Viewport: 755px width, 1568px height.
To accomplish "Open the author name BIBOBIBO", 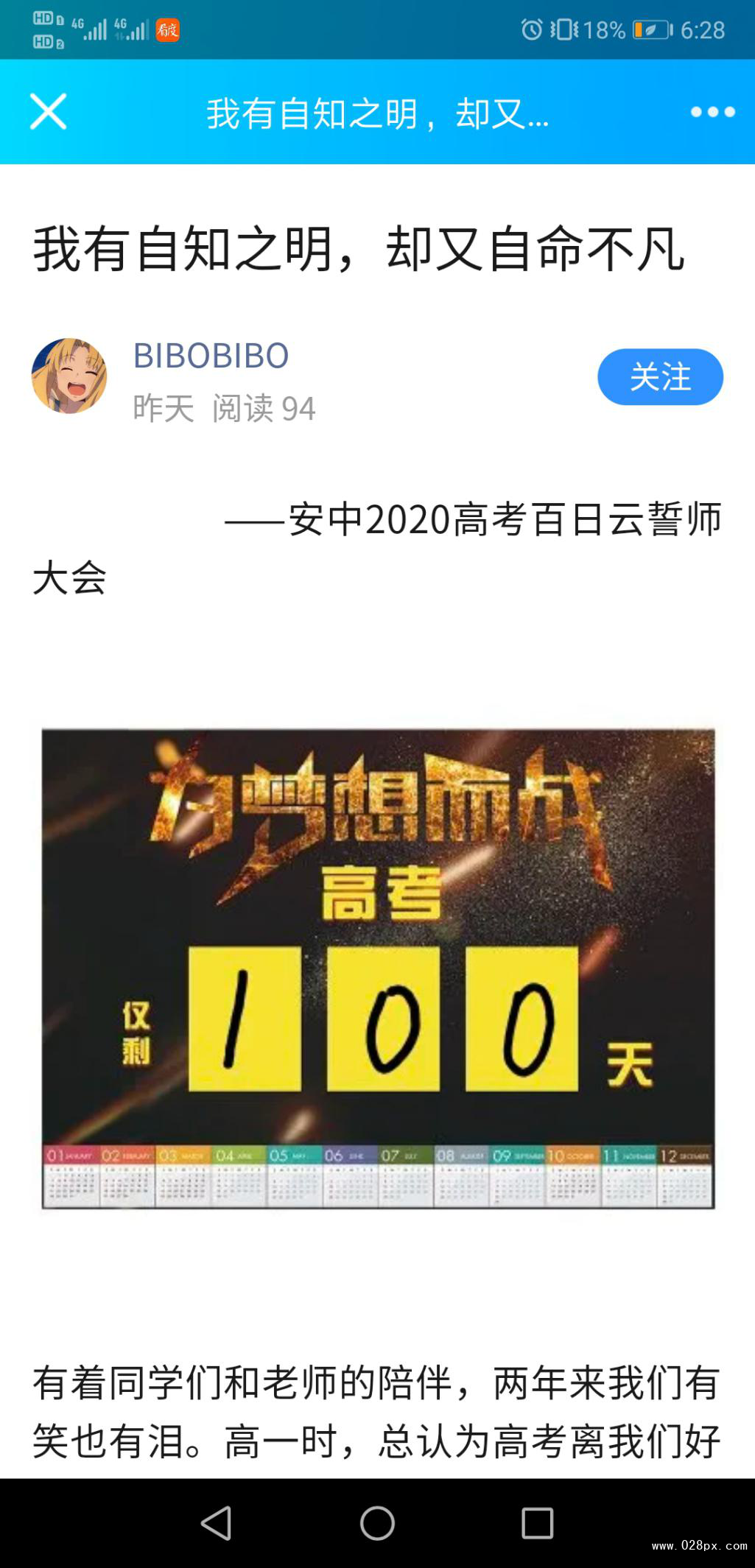I will tap(211, 356).
